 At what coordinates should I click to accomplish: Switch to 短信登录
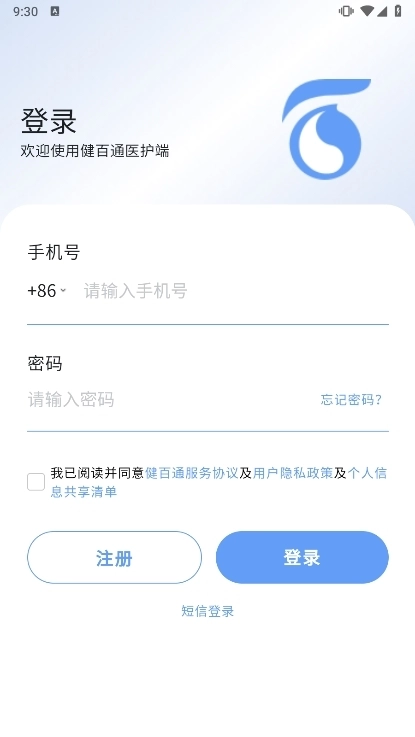coord(208,611)
